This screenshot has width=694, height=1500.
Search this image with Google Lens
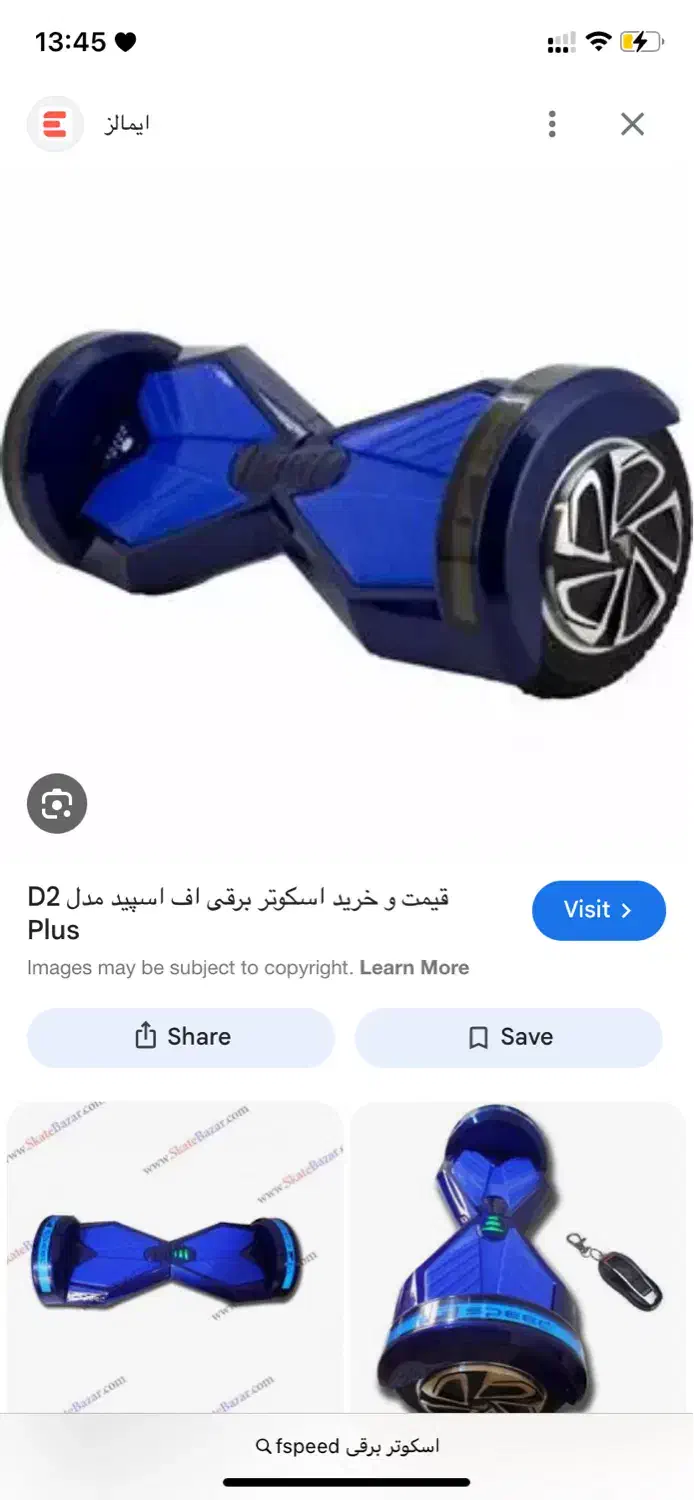pos(57,804)
